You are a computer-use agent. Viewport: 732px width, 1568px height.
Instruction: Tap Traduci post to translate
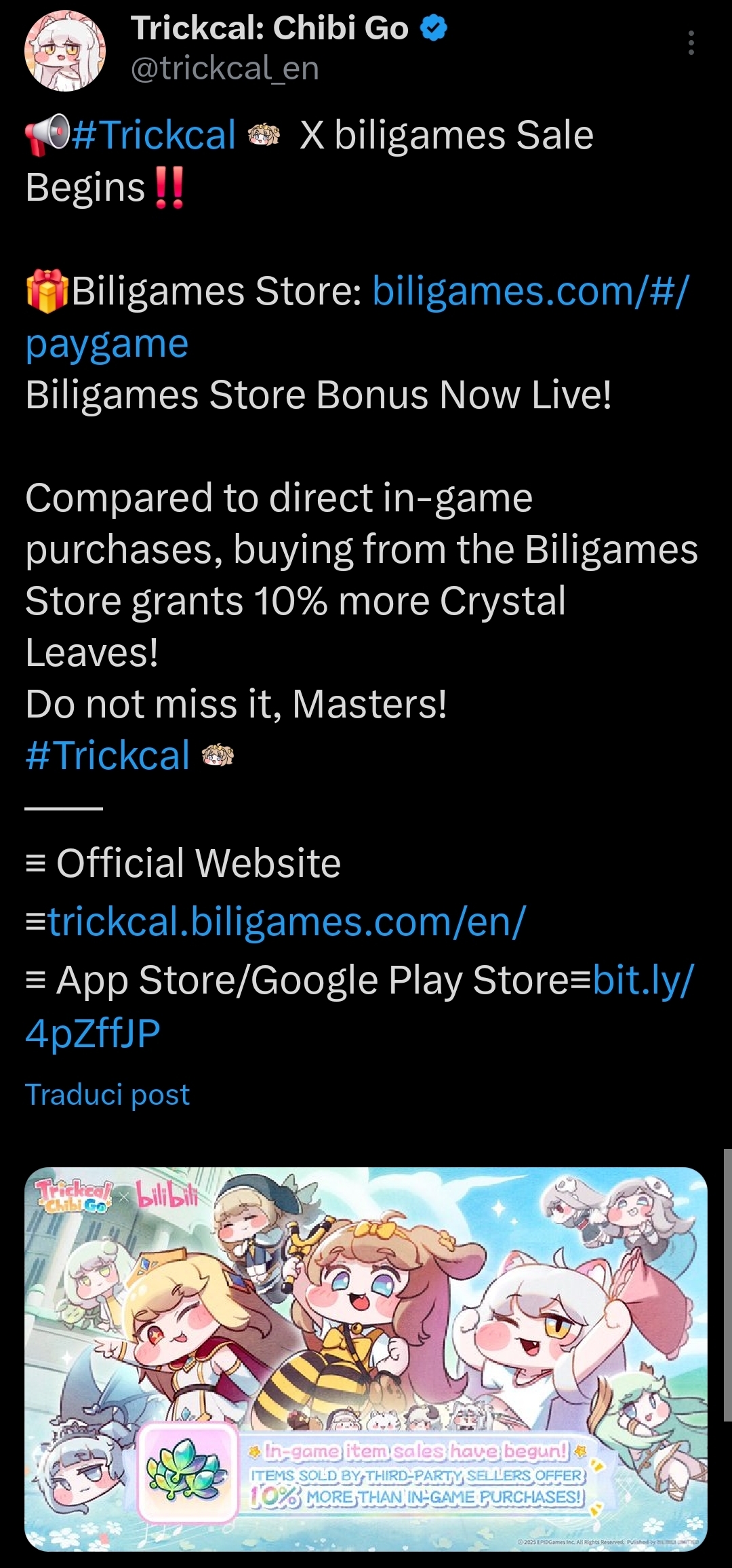pos(107,1094)
